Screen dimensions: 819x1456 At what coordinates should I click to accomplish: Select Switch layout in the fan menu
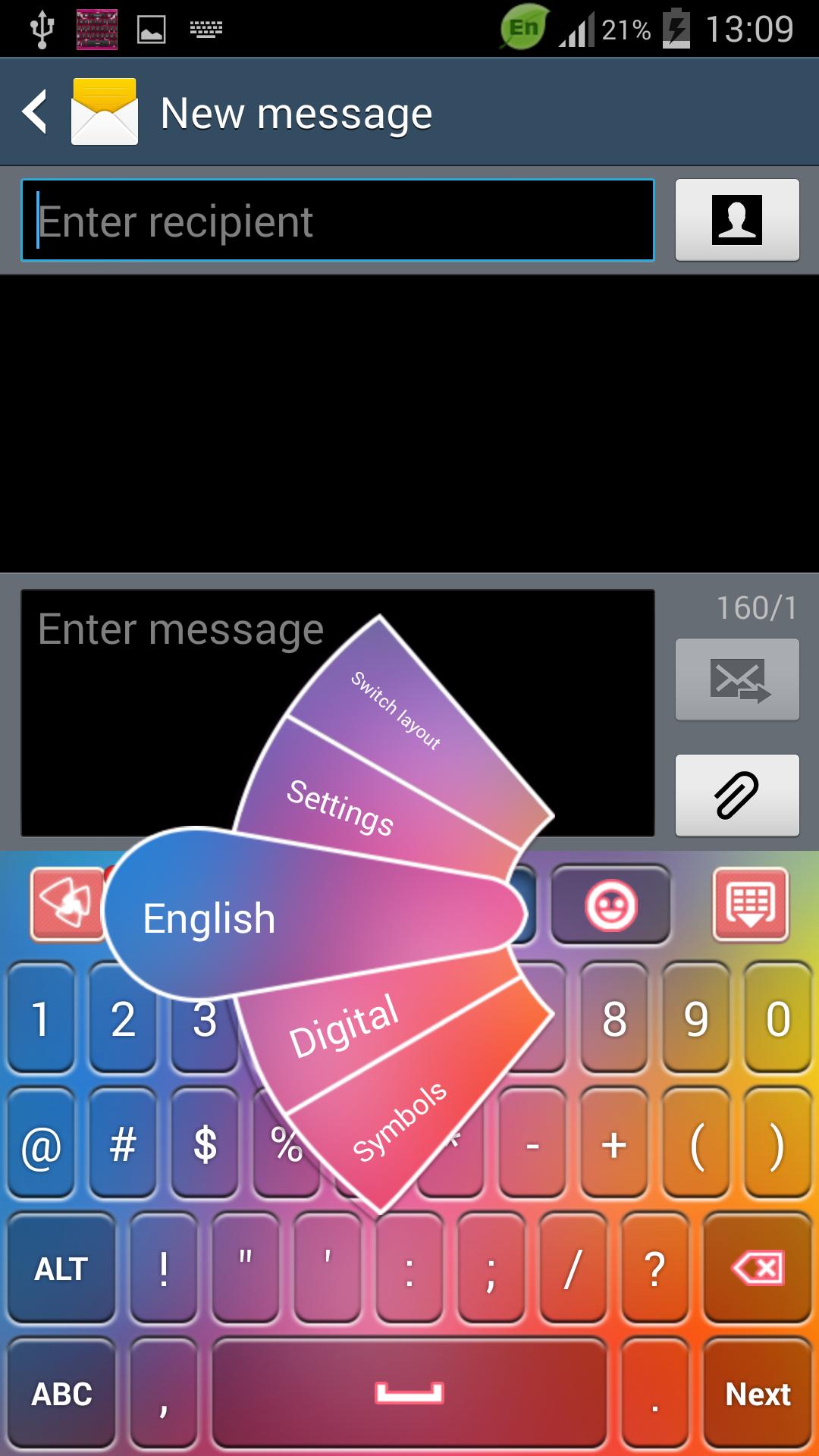point(409,720)
